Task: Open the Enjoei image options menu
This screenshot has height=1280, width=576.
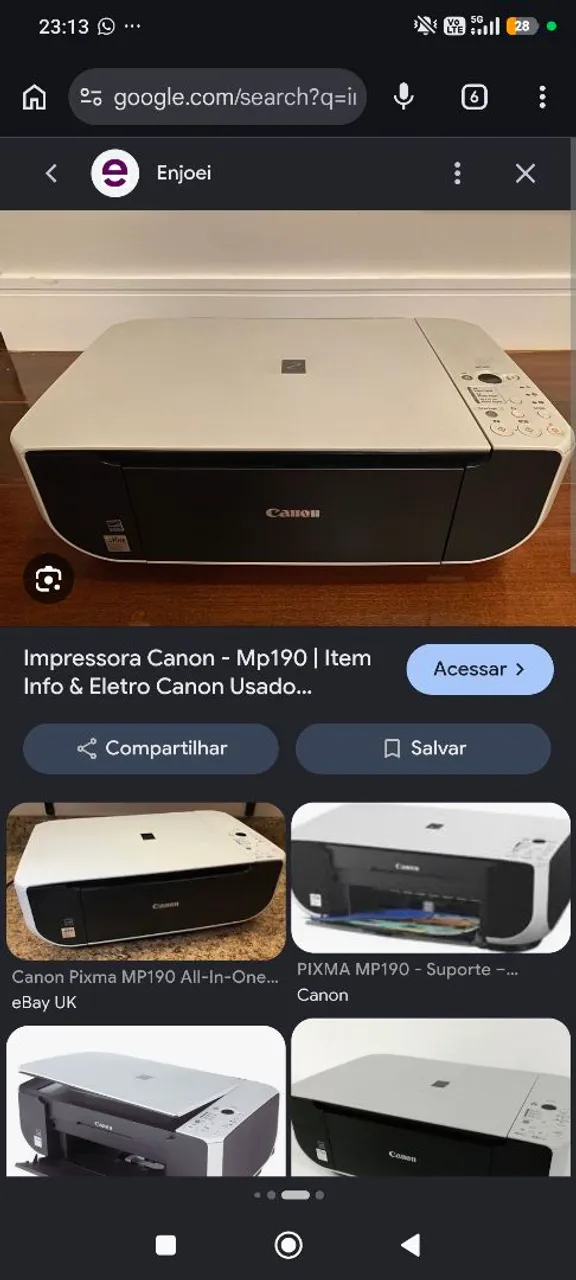Action: [x=457, y=174]
